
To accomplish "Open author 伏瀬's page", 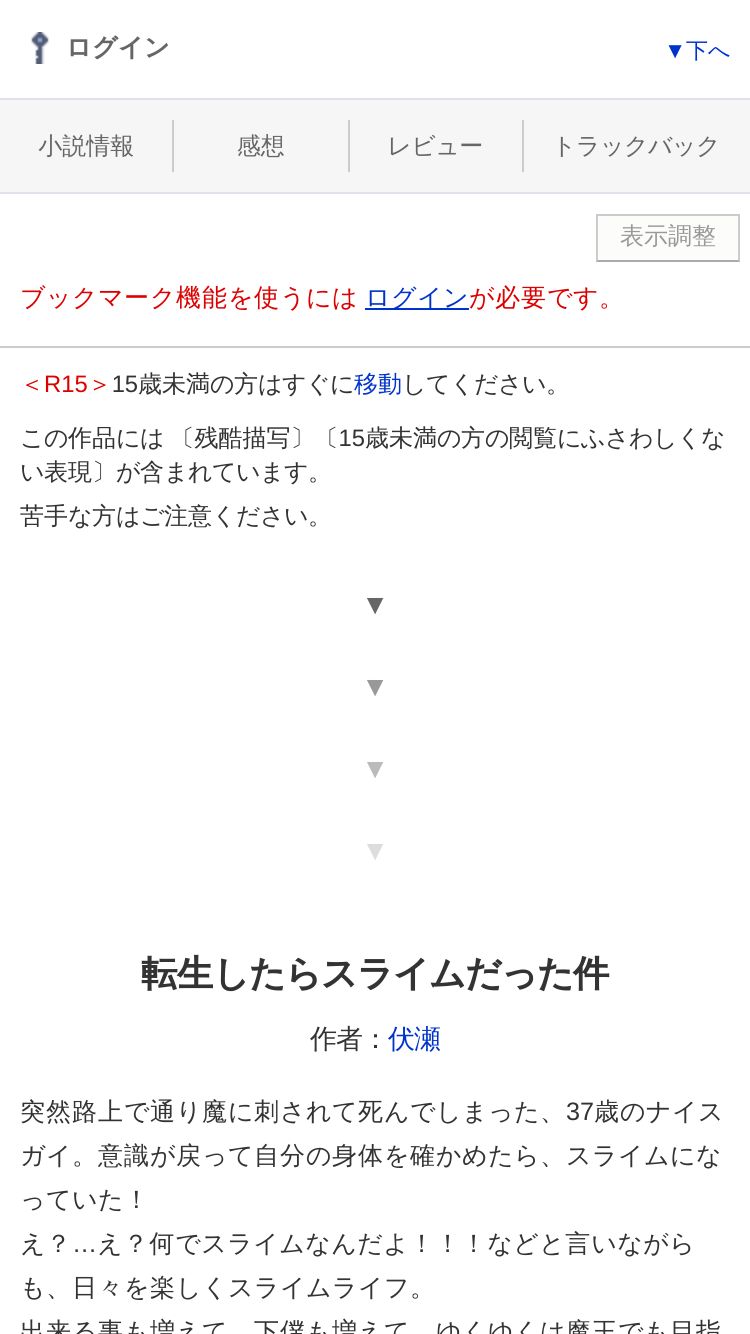I will pos(414,1039).
